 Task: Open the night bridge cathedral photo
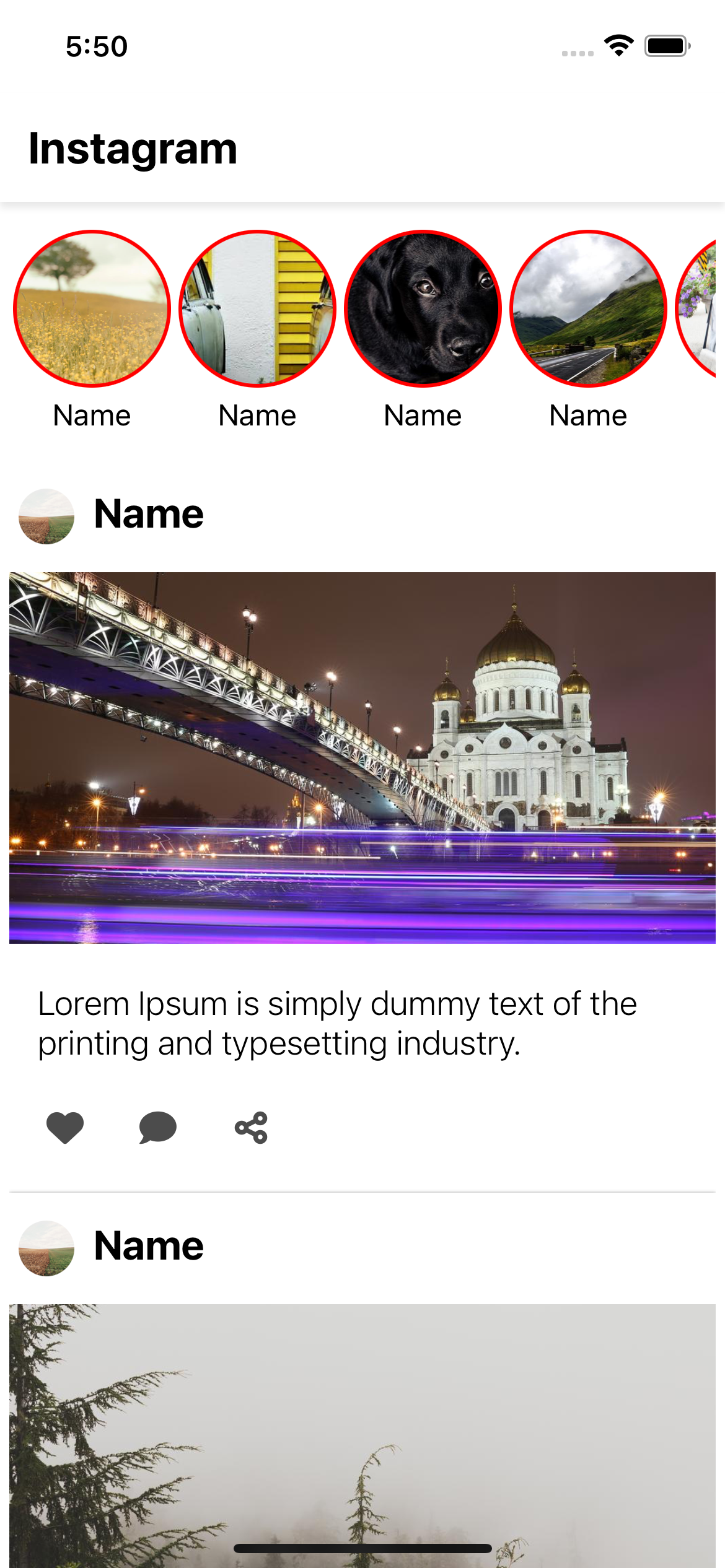[x=362, y=757]
